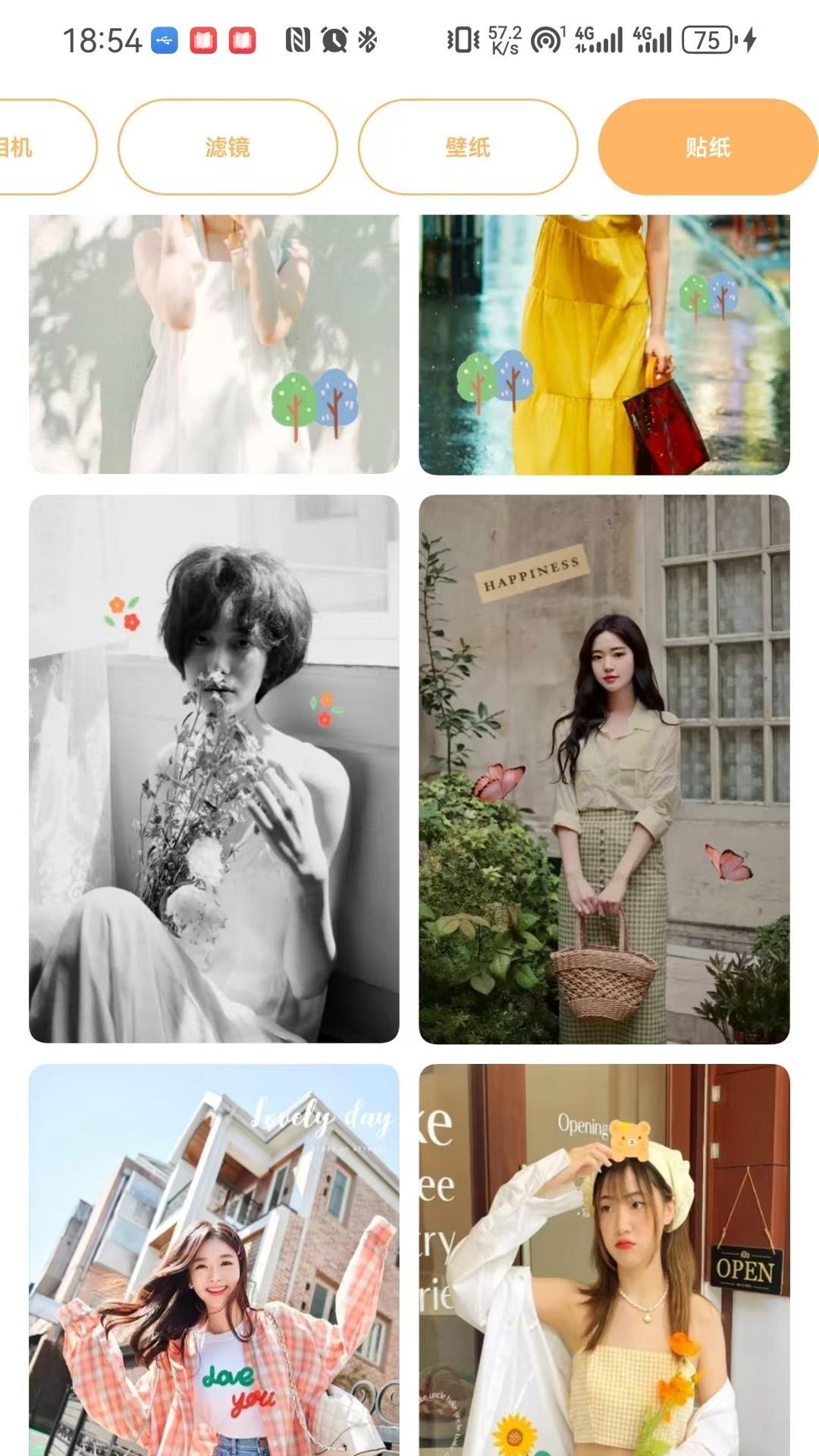
Task: Open the yellow dress tree sticker photo
Action: tap(604, 345)
